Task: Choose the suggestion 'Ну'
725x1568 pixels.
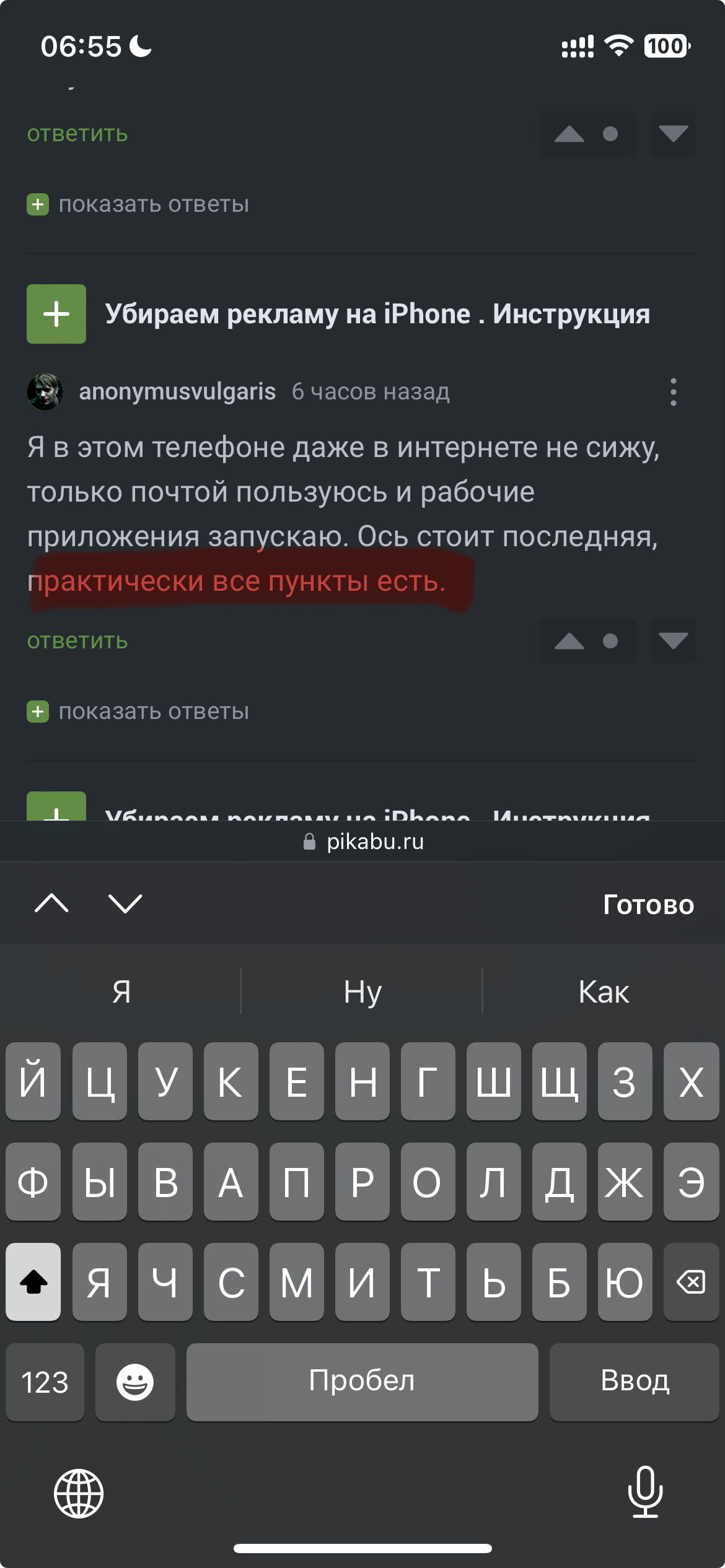Action: pos(362,992)
